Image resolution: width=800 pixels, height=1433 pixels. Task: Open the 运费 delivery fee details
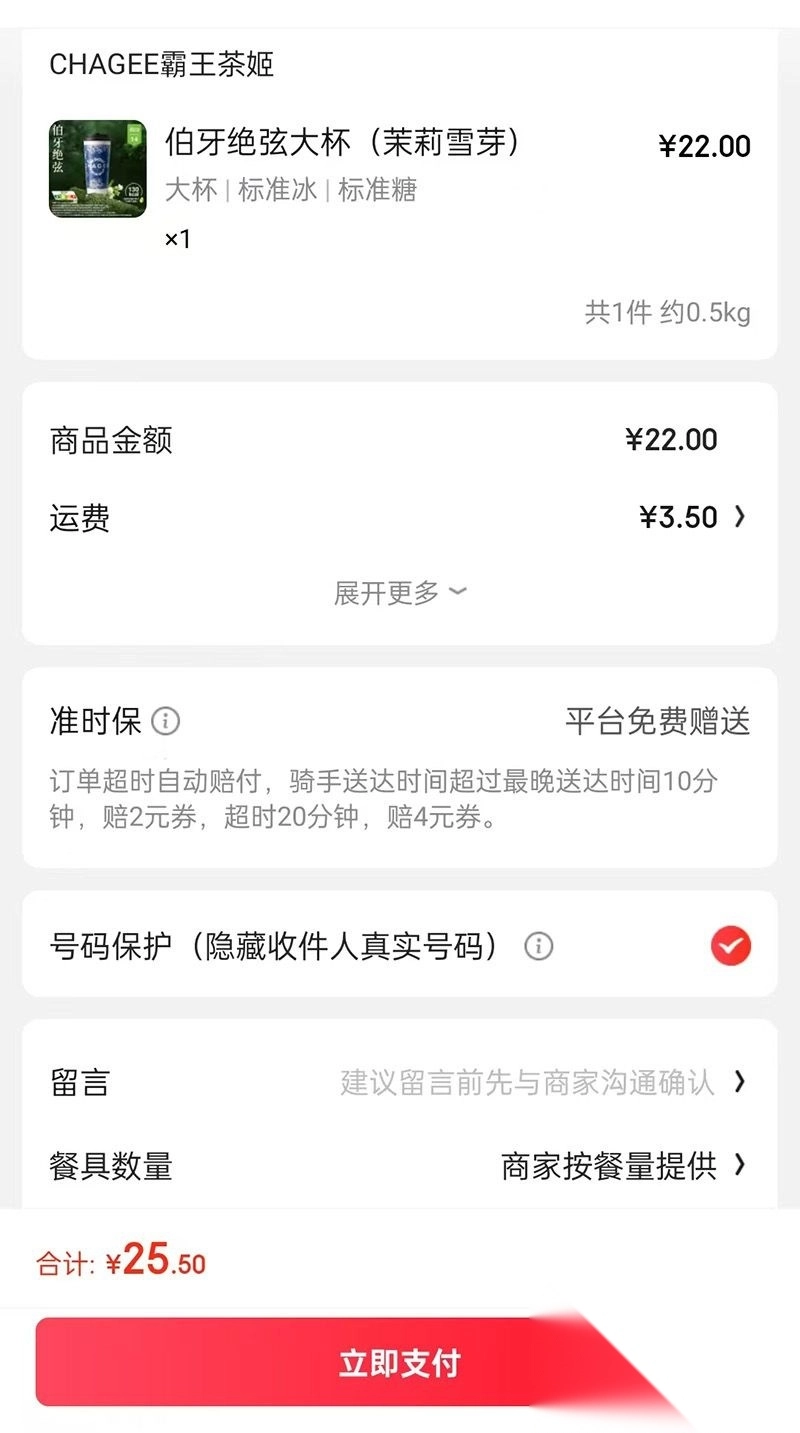pos(692,517)
